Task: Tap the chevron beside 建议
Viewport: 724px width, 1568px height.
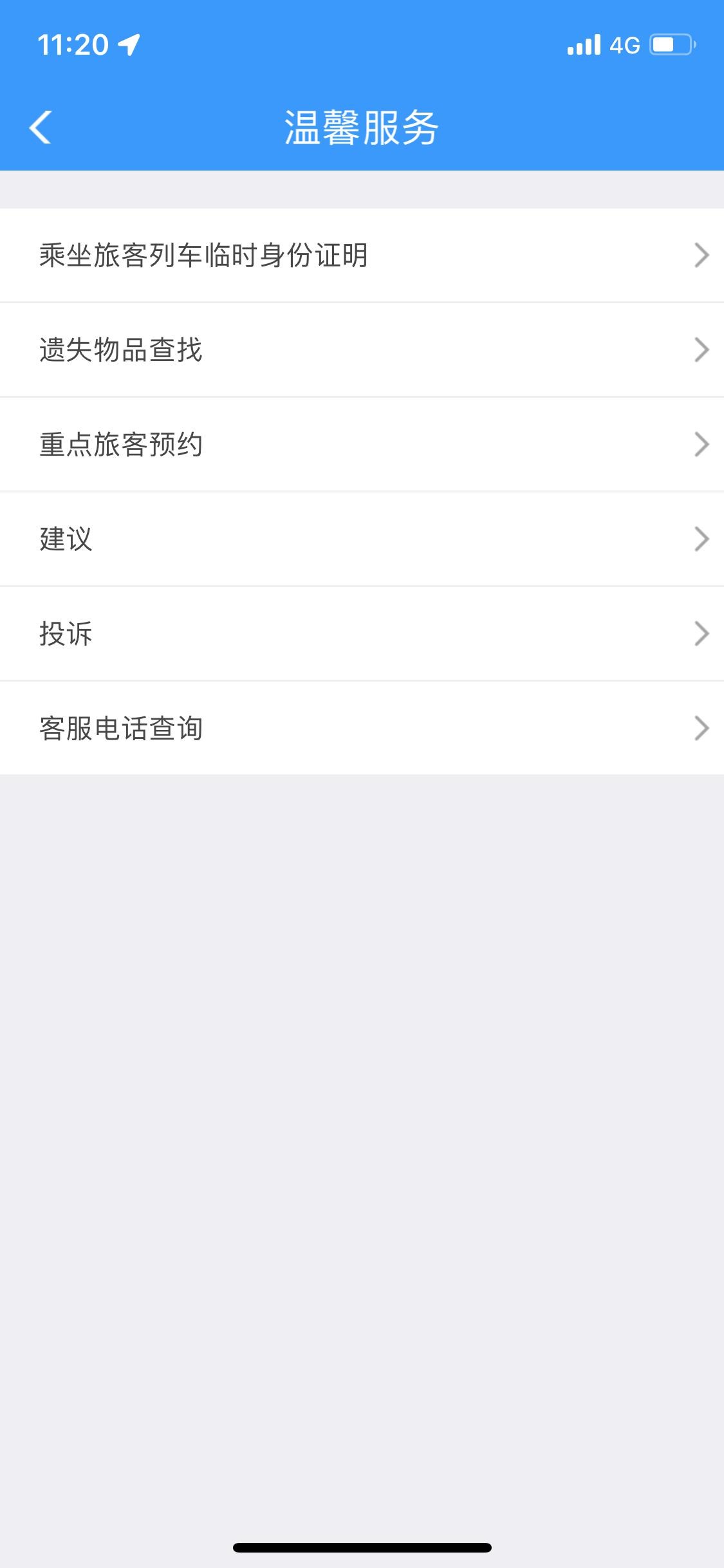Action: tap(703, 539)
